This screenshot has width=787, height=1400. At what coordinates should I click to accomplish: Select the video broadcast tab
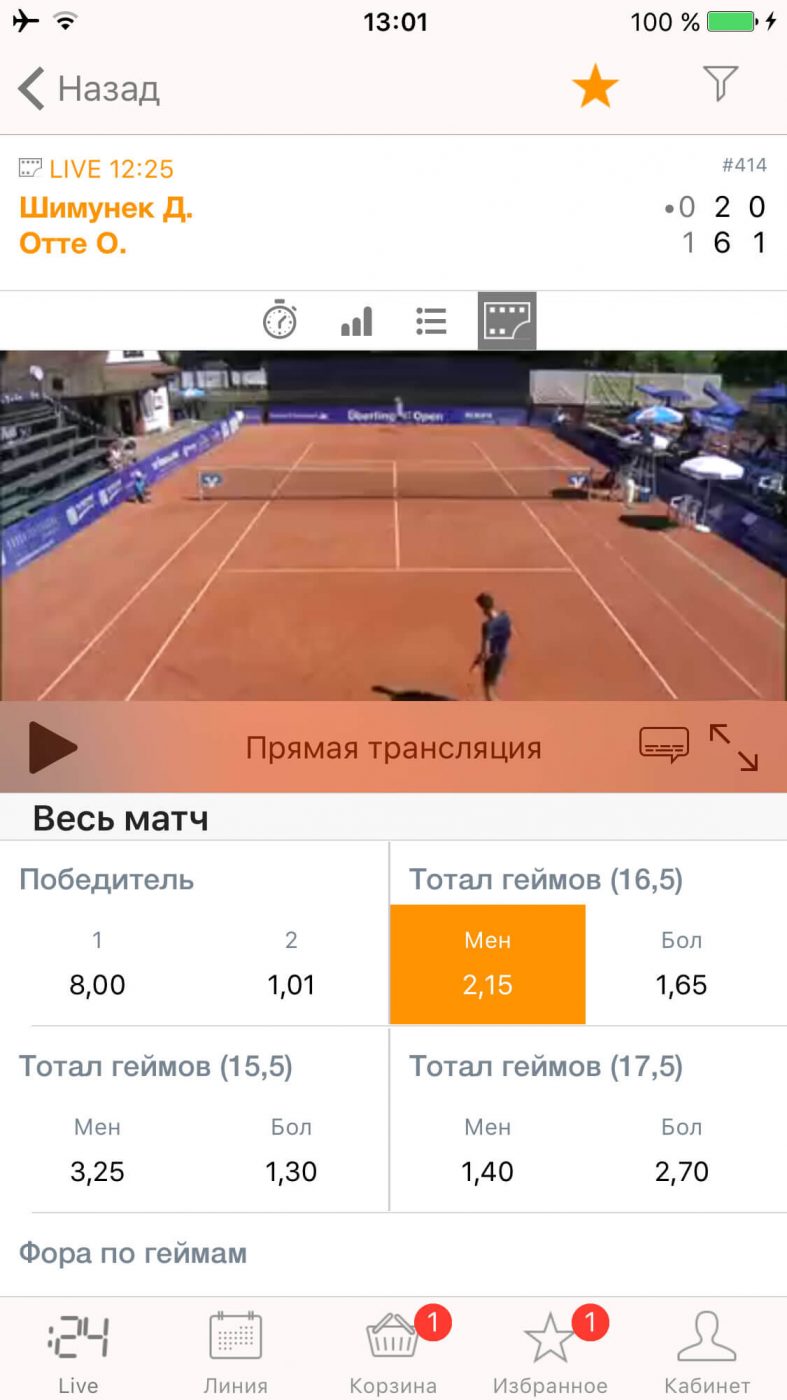click(x=507, y=321)
